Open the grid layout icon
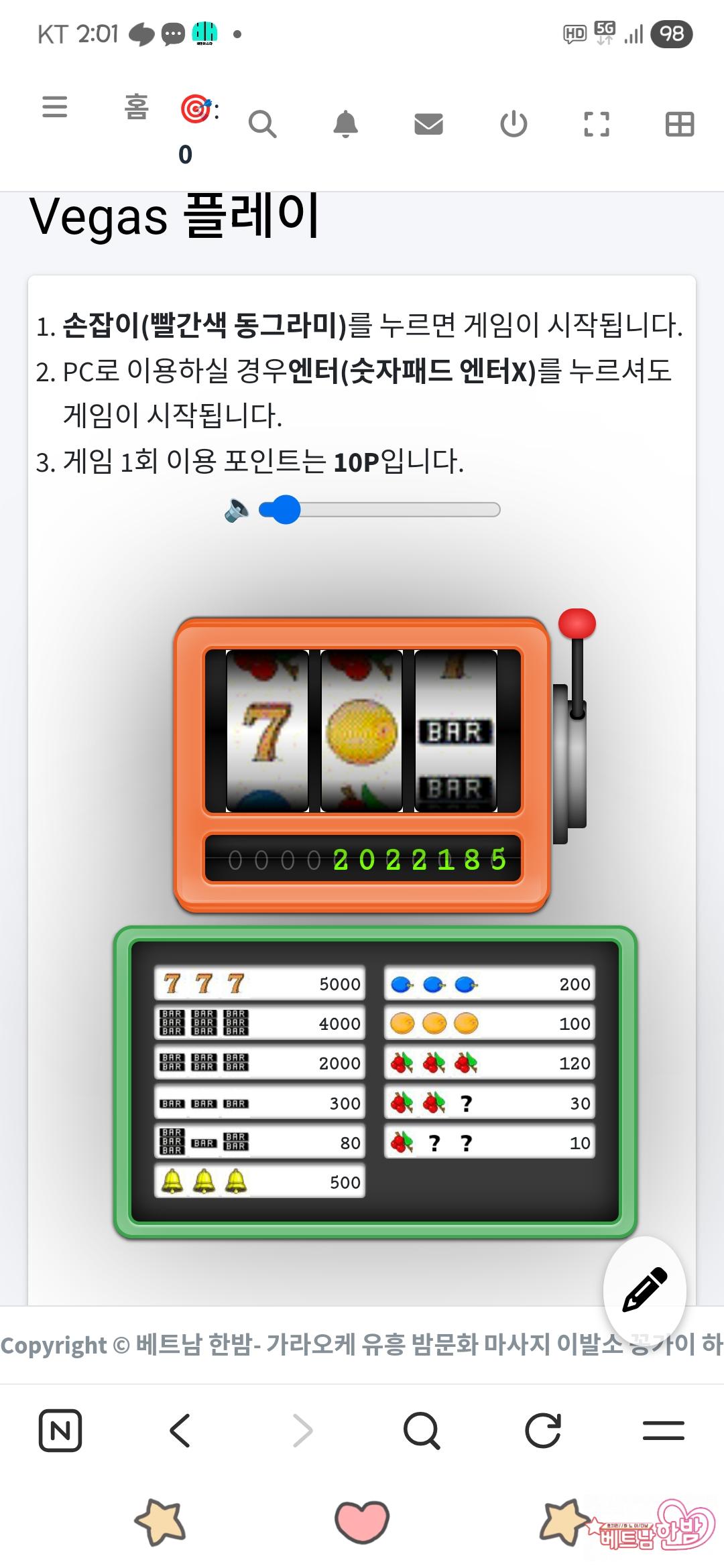Screen dimensions: 724x1568 point(679,125)
